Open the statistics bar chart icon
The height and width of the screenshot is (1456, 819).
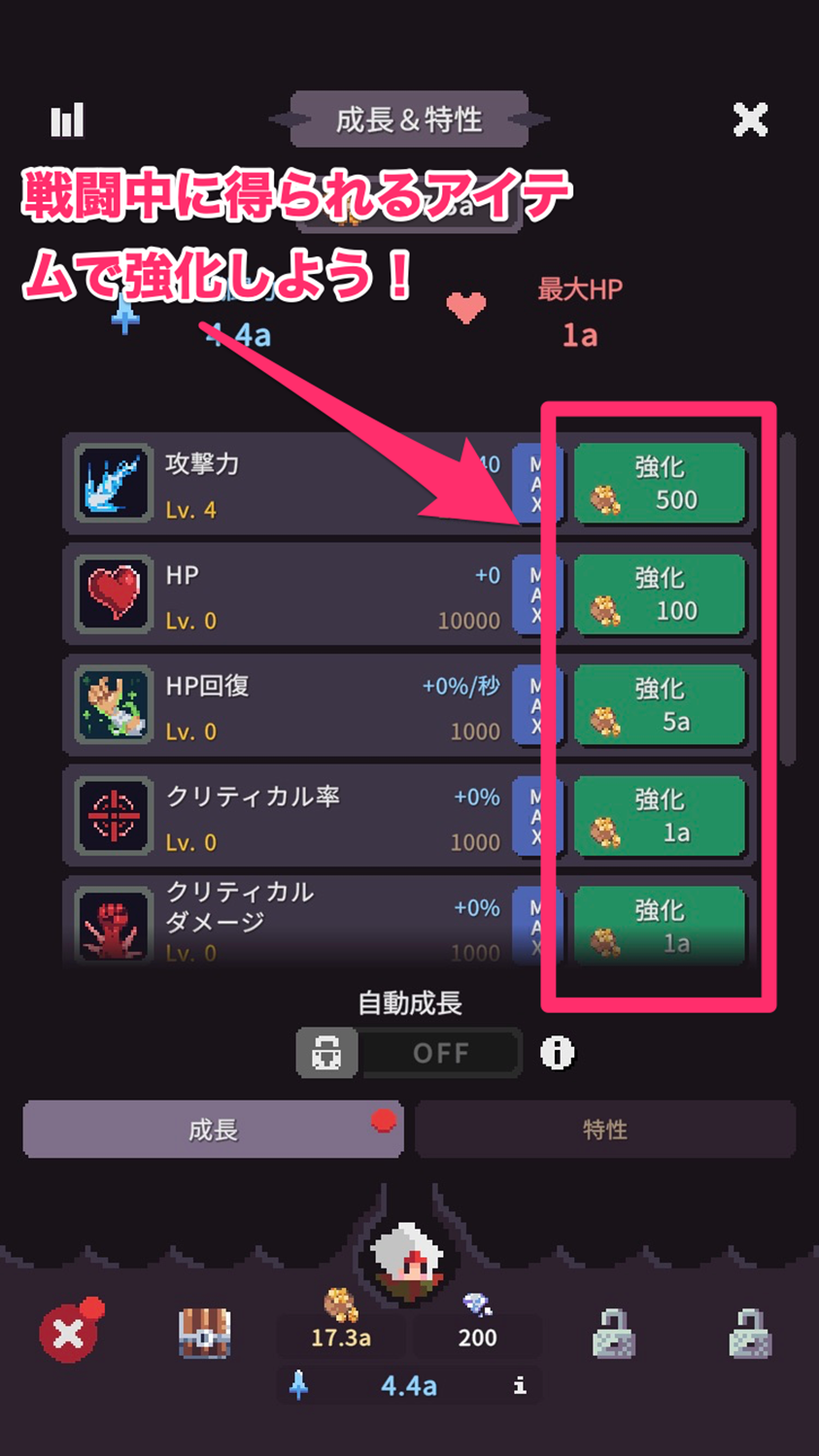[x=67, y=120]
